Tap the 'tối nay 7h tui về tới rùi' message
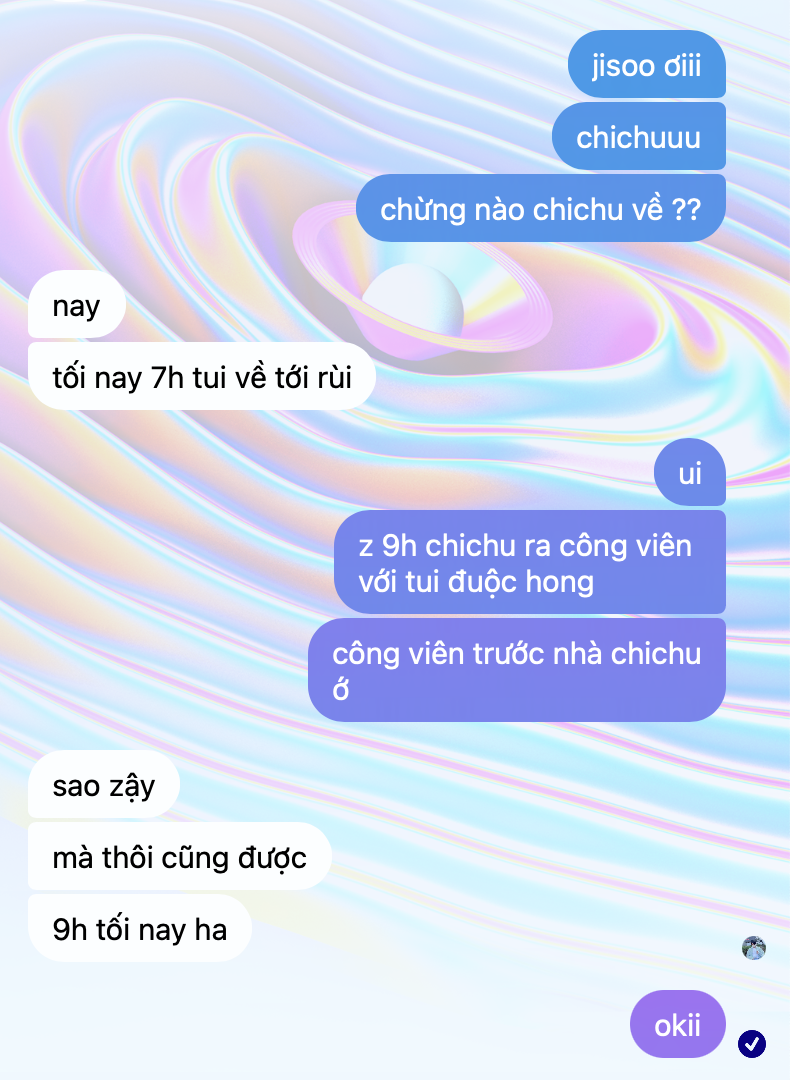 [202, 377]
